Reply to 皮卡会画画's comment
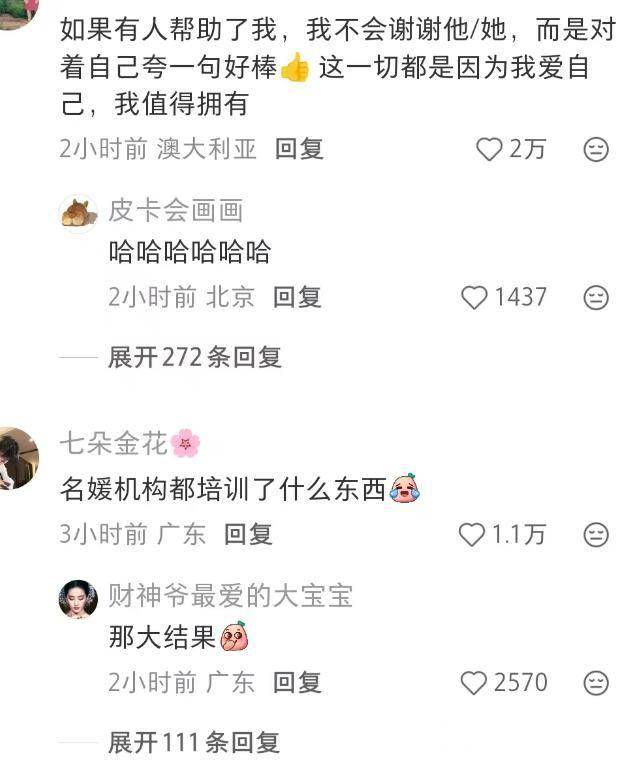The height and width of the screenshot is (775, 635). pos(297,298)
